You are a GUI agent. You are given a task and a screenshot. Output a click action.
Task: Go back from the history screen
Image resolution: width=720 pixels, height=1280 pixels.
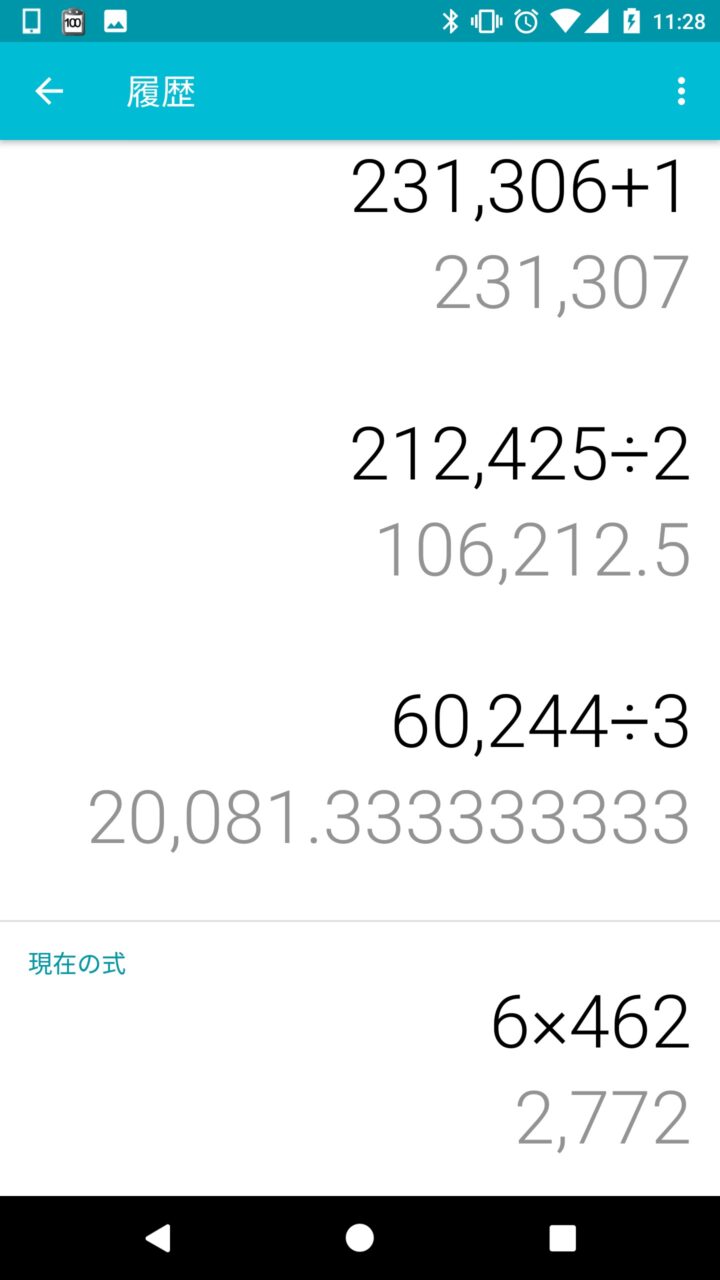tap(49, 92)
